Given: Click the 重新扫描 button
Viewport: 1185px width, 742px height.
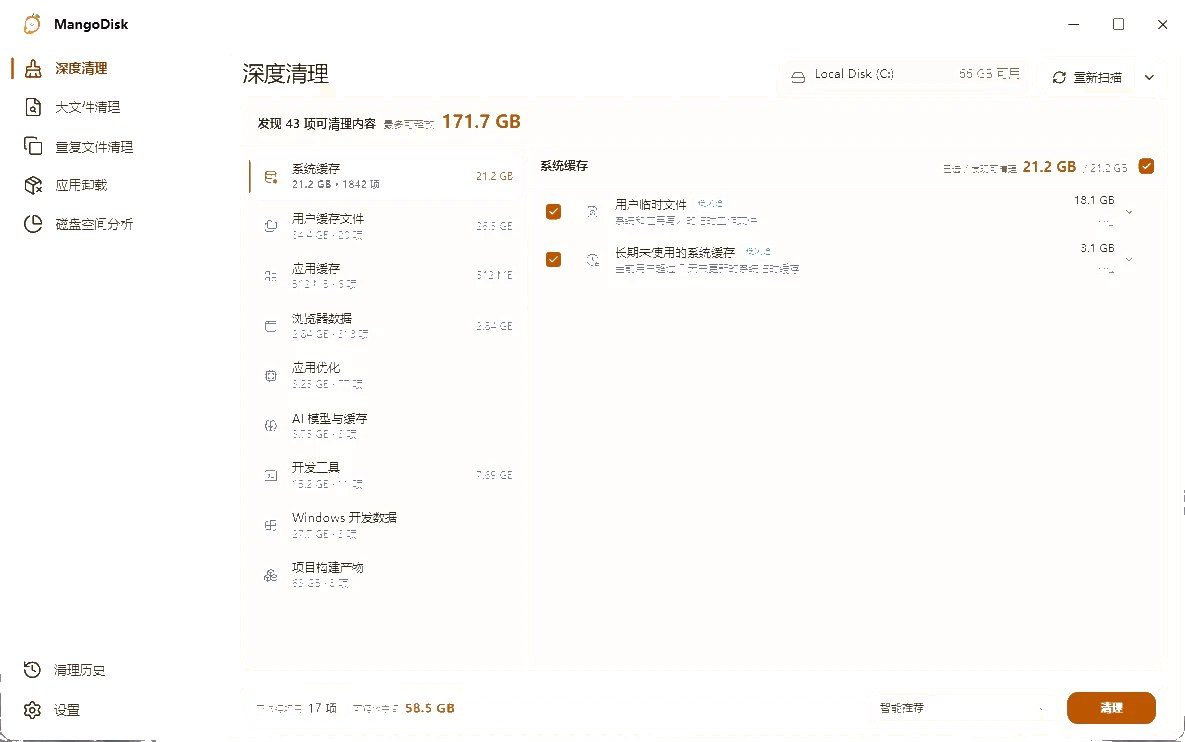Looking at the screenshot, I should [x=1088, y=77].
